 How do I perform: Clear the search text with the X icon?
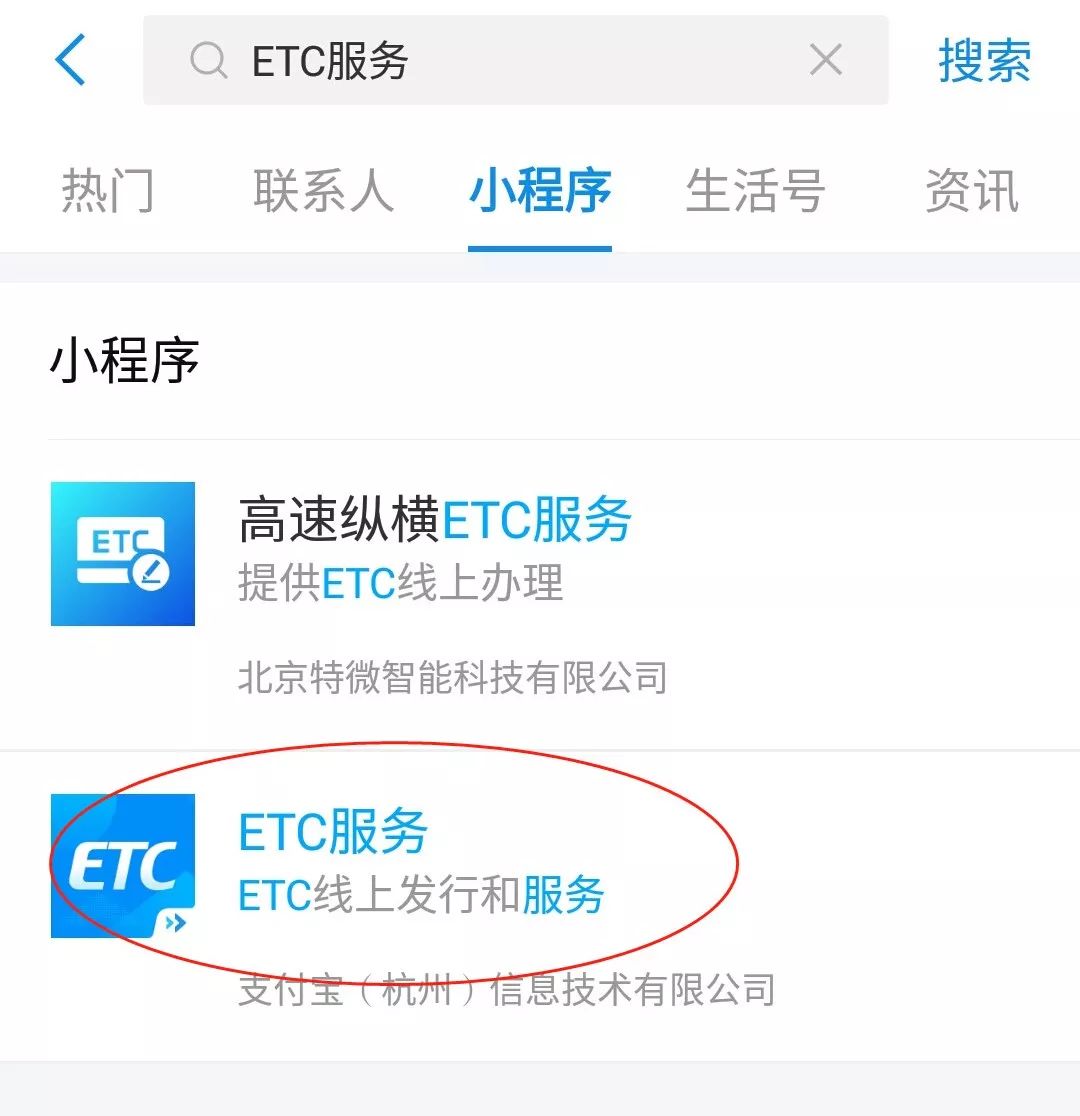coord(824,62)
